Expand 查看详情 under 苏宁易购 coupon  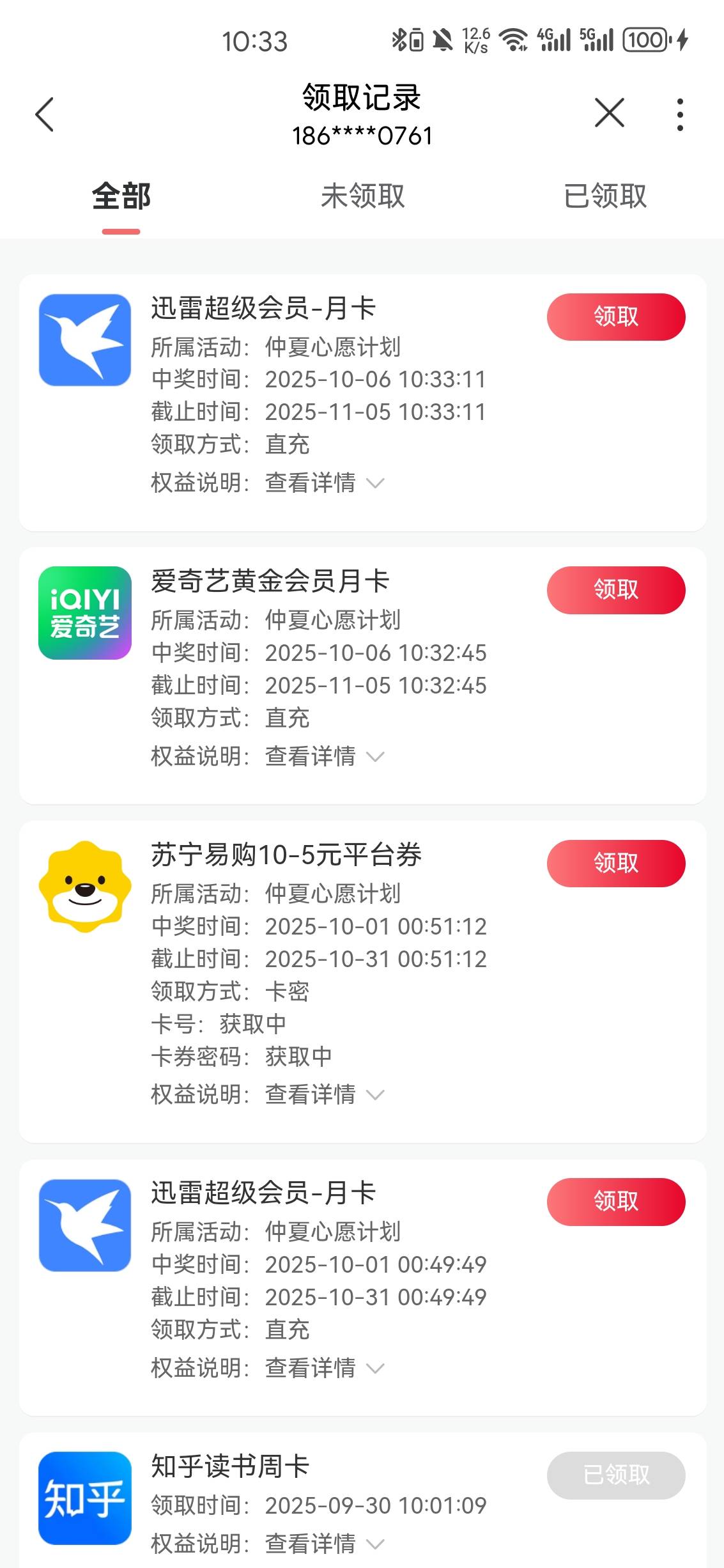[x=325, y=1094]
